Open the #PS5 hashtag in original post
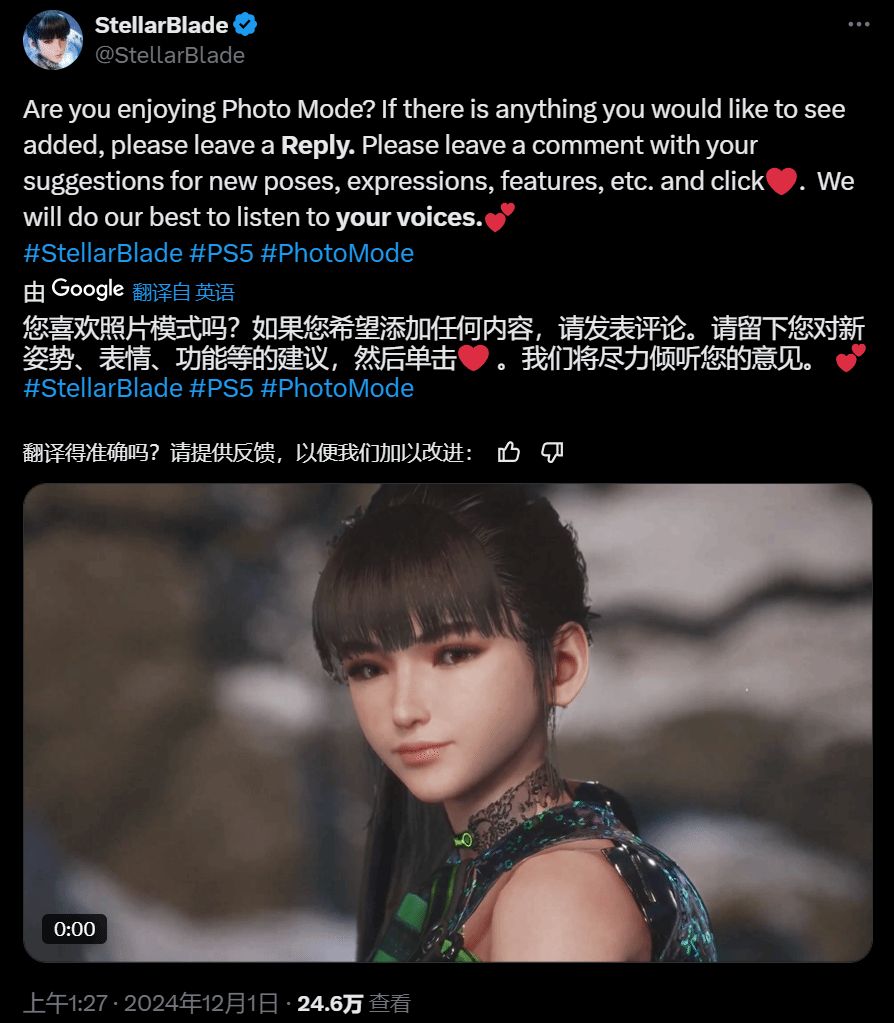This screenshot has height=1023, width=894. point(221,253)
